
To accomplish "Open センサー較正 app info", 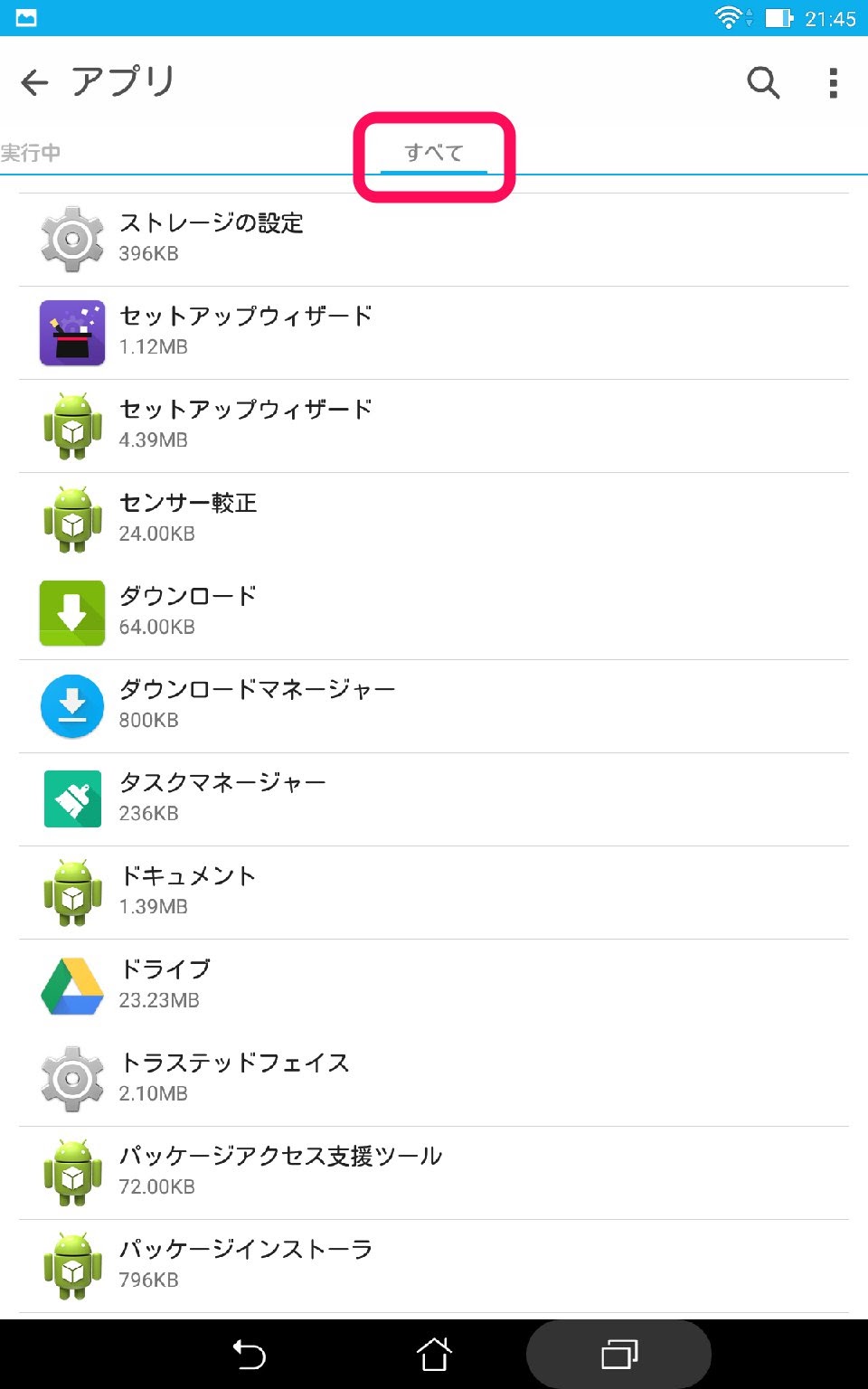I will point(434,518).
